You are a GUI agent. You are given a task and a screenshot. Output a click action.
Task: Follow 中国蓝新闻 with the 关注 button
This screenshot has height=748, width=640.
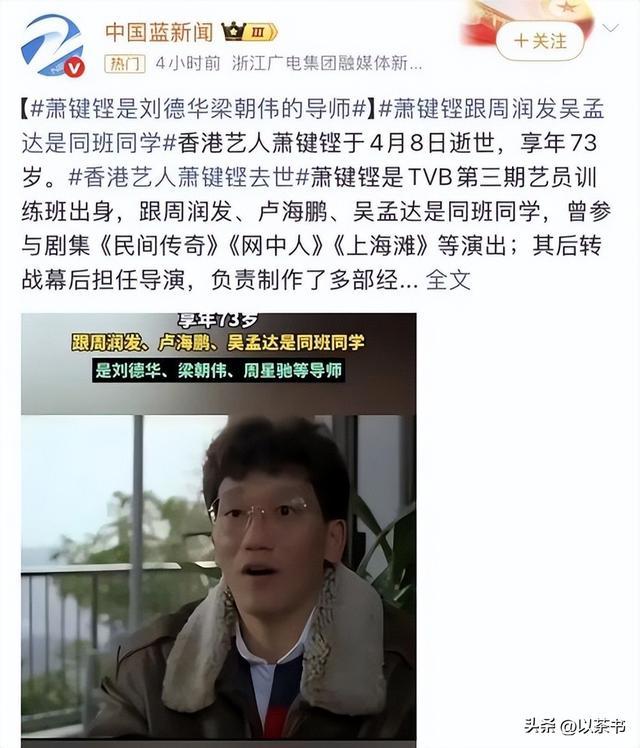click(539, 41)
